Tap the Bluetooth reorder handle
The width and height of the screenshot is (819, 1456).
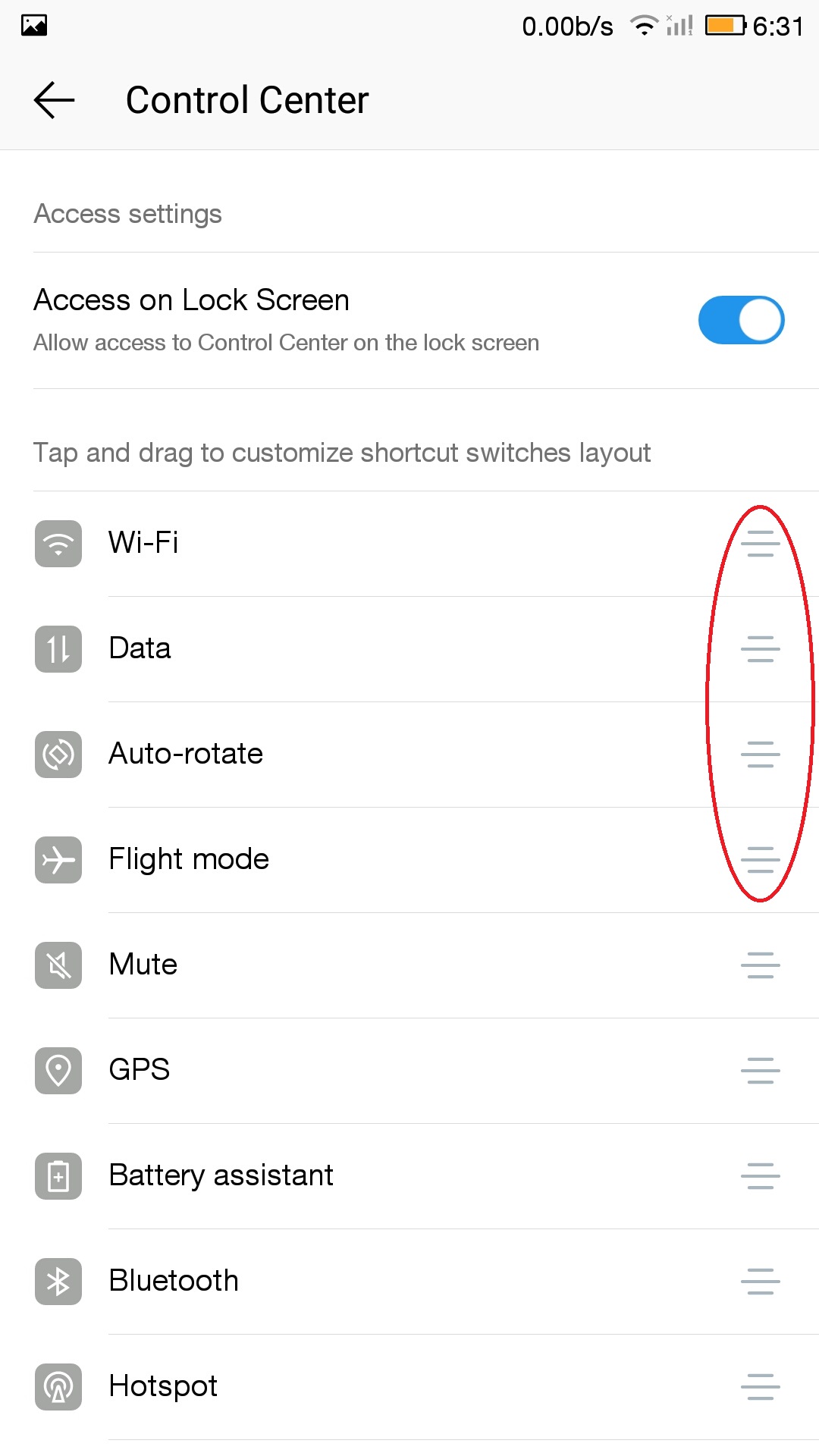[x=760, y=1282]
